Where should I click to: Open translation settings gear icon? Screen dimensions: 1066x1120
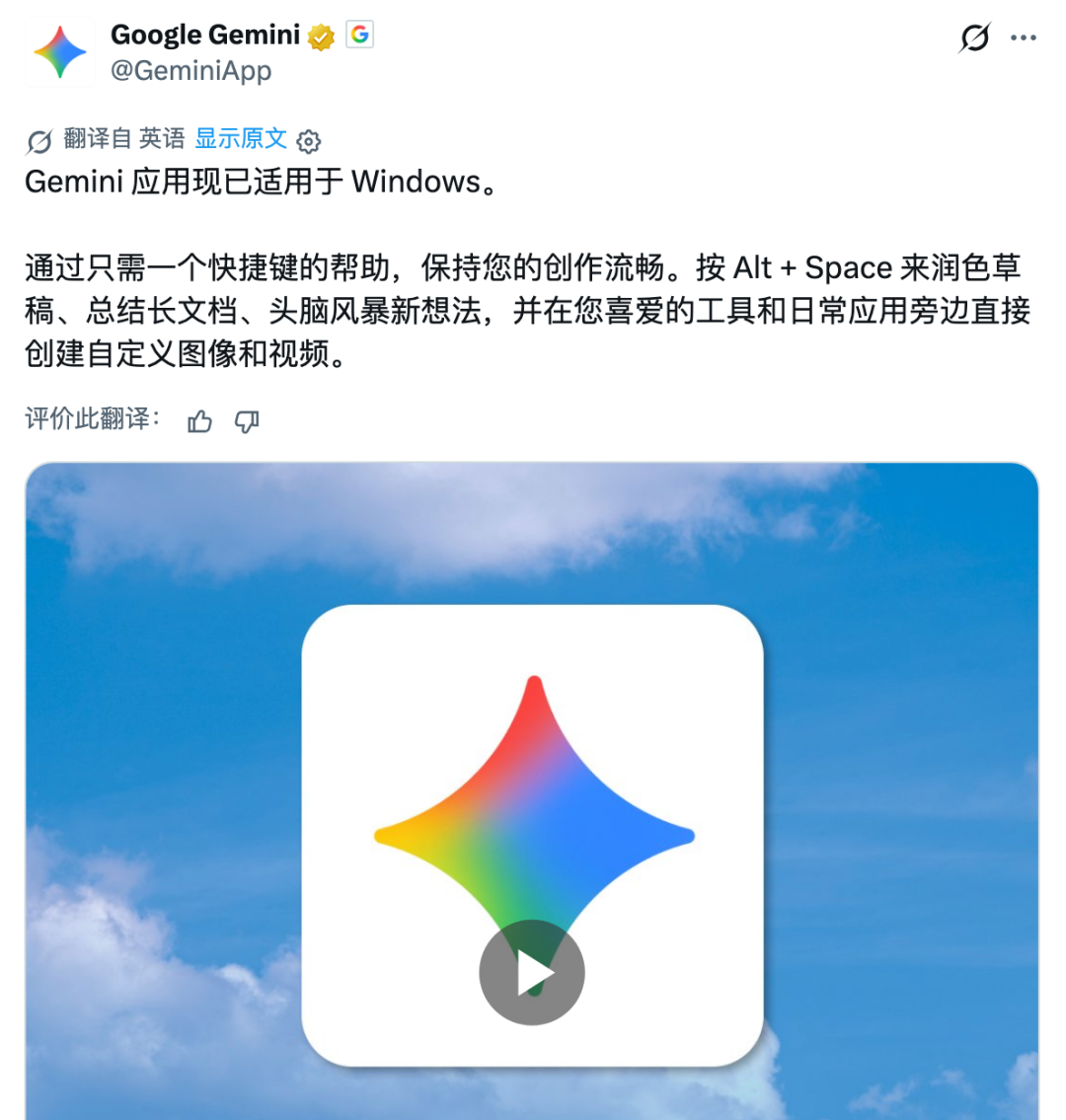pyautogui.click(x=309, y=141)
